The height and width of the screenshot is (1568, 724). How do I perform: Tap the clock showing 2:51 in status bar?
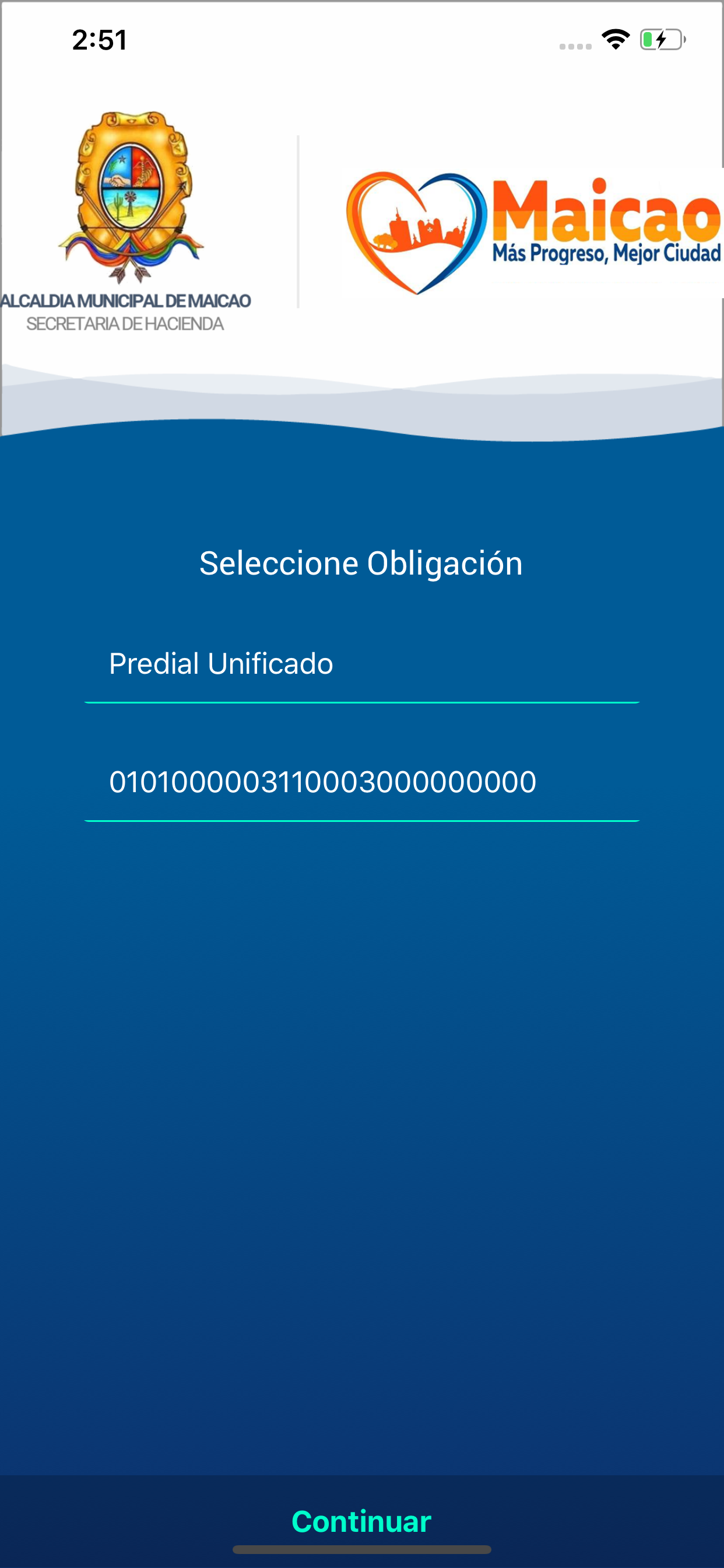[x=100, y=40]
